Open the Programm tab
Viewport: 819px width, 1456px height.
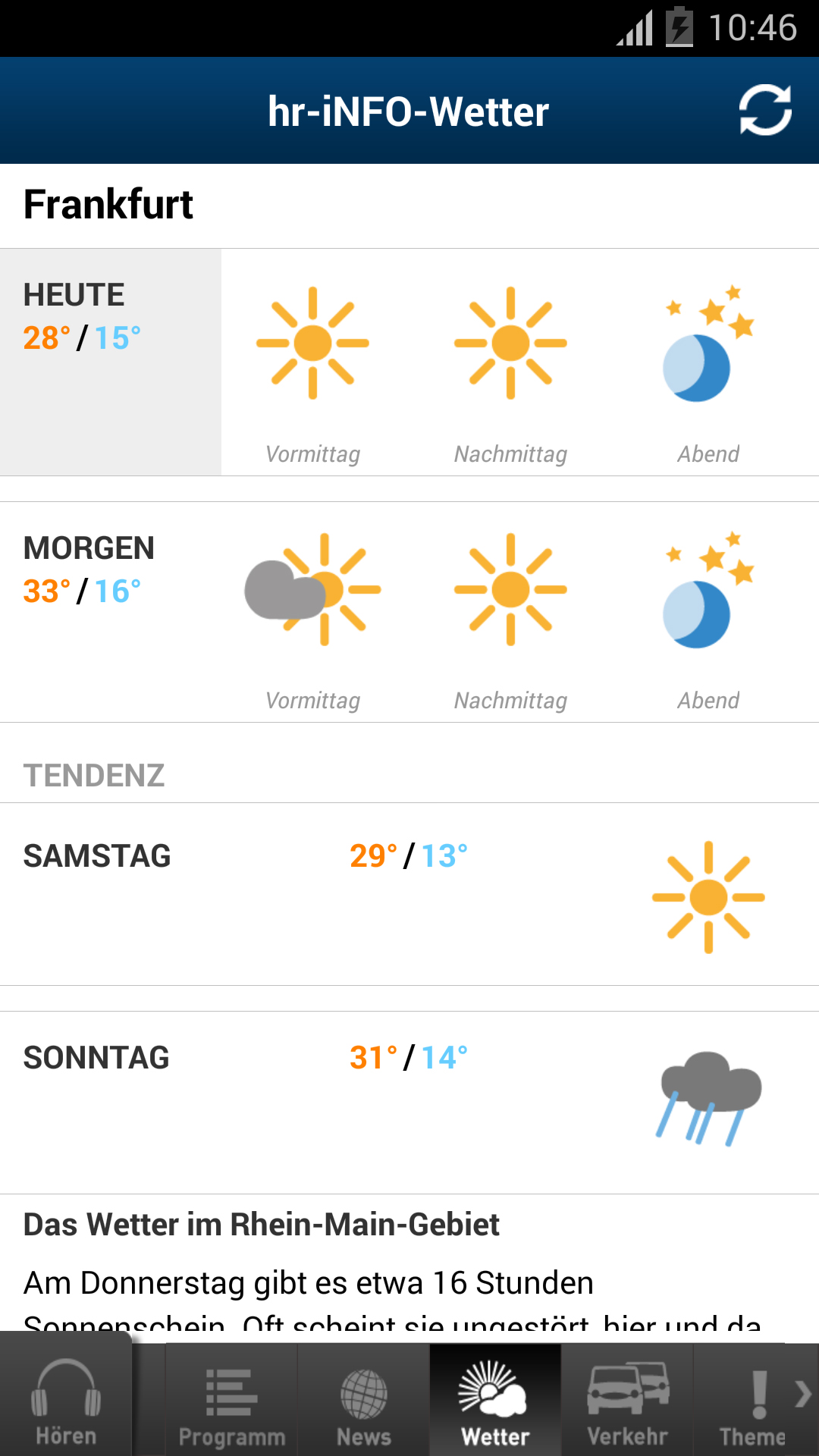[231, 1401]
